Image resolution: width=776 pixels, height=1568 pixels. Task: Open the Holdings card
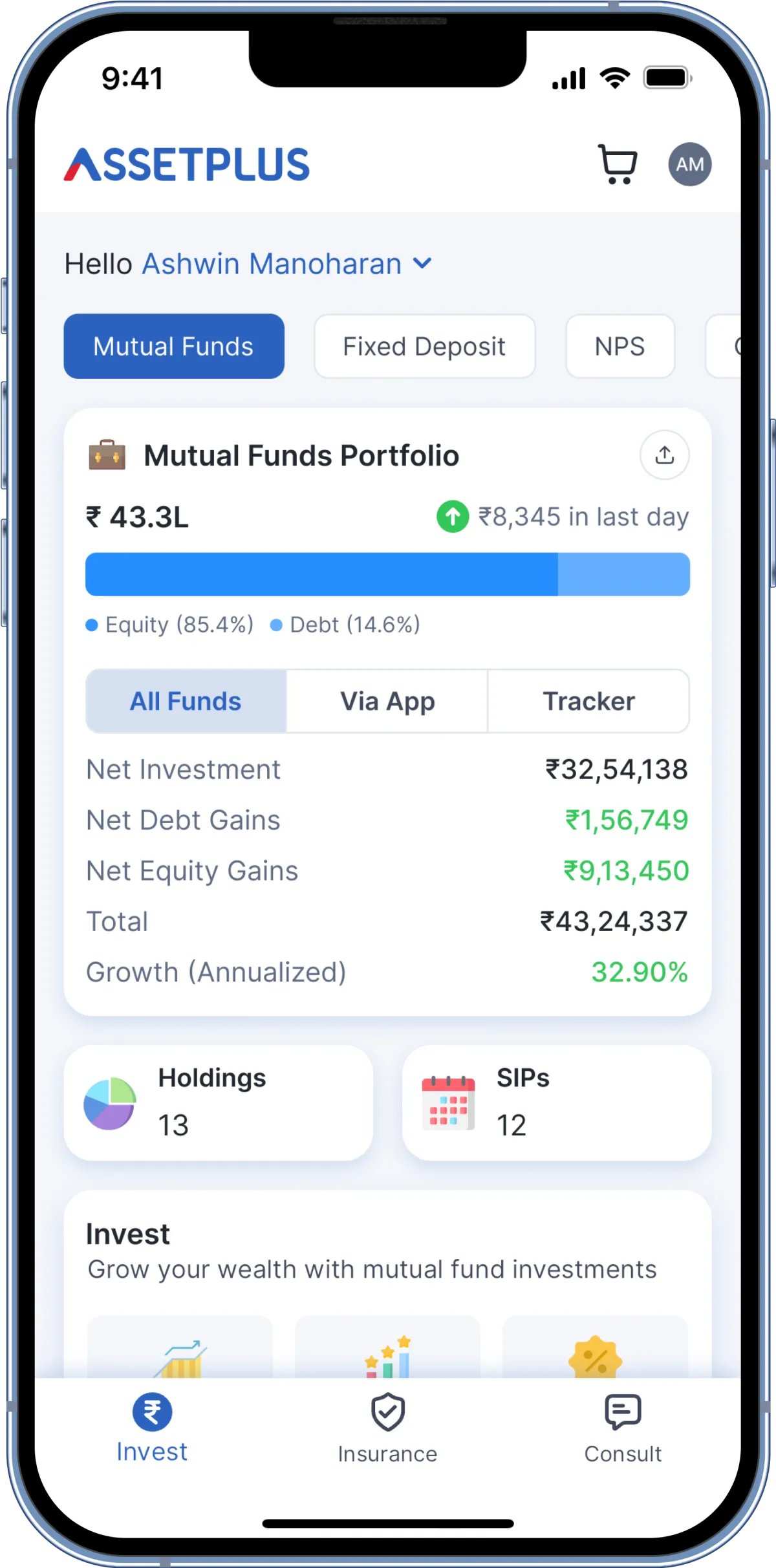click(x=219, y=1102)
